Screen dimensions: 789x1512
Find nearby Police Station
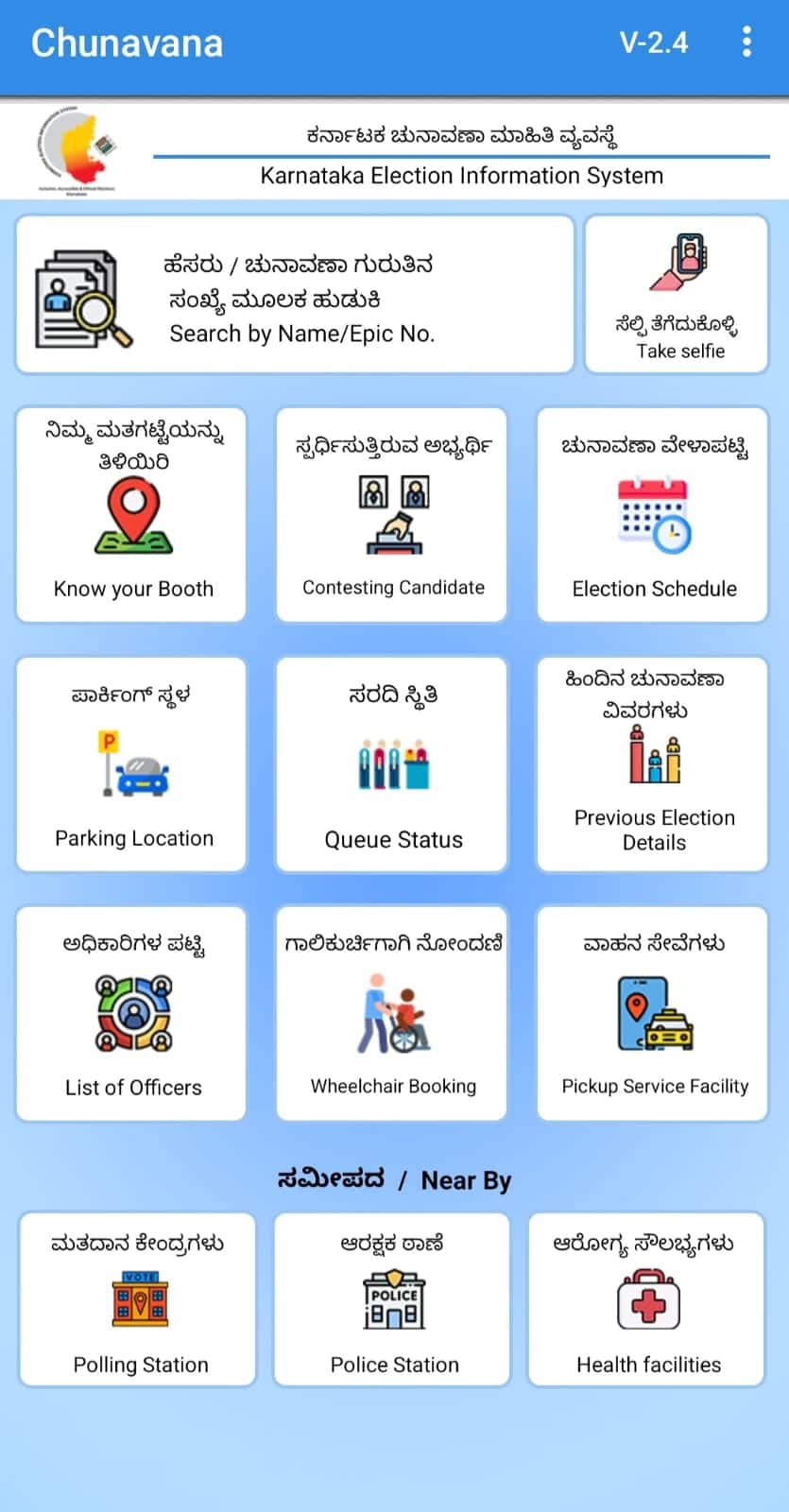coord(392,1300)
